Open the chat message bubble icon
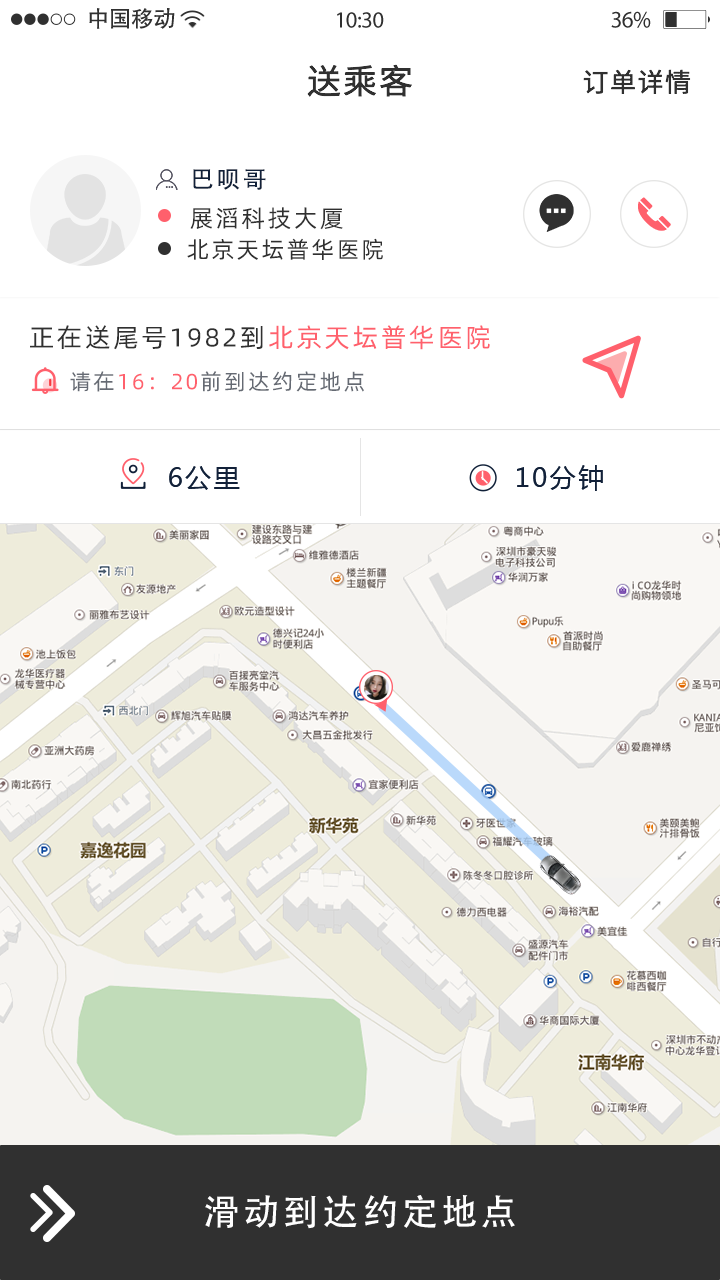Screen dimensions: 720x1280 [557, 214]
